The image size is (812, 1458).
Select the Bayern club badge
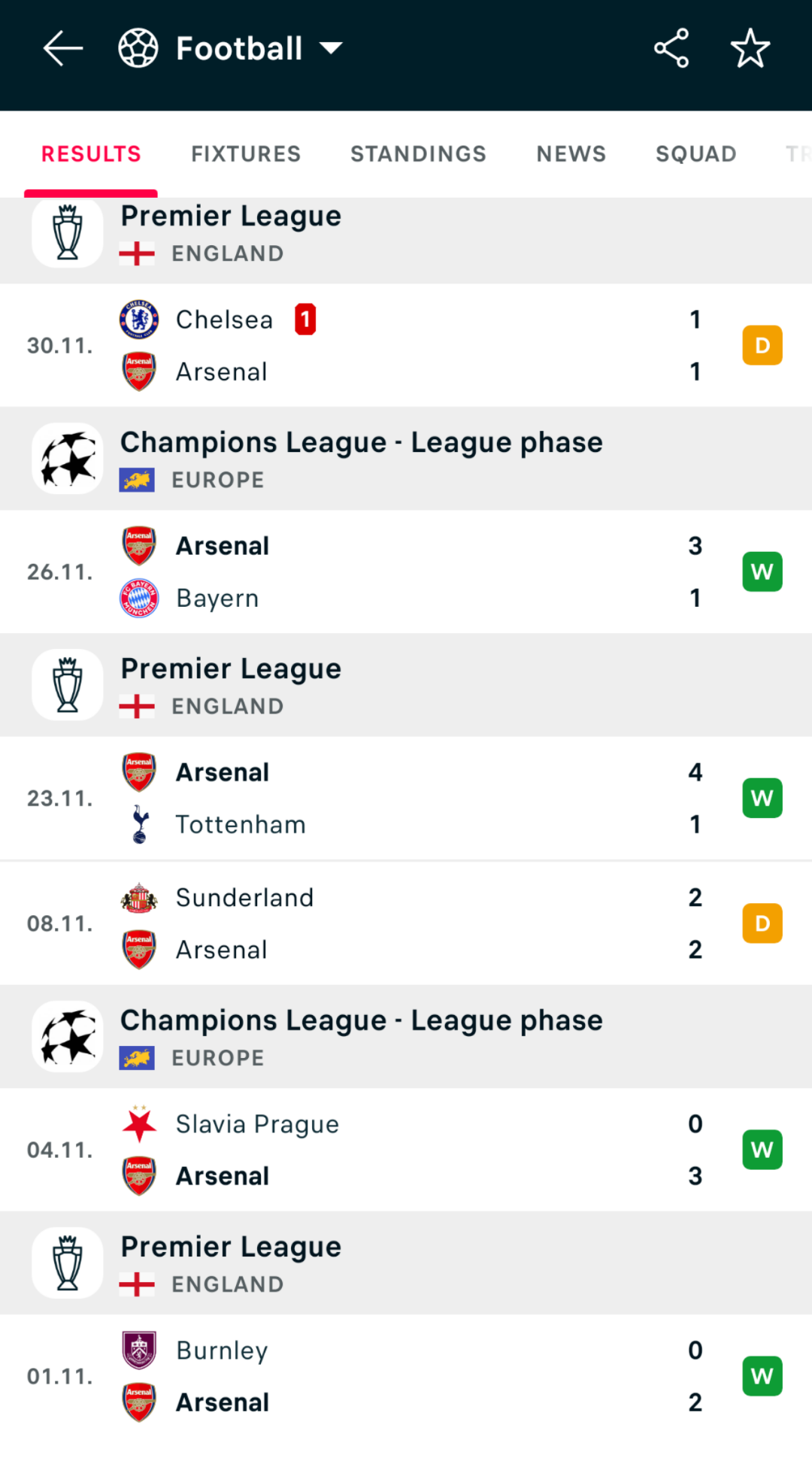(139, 598)
